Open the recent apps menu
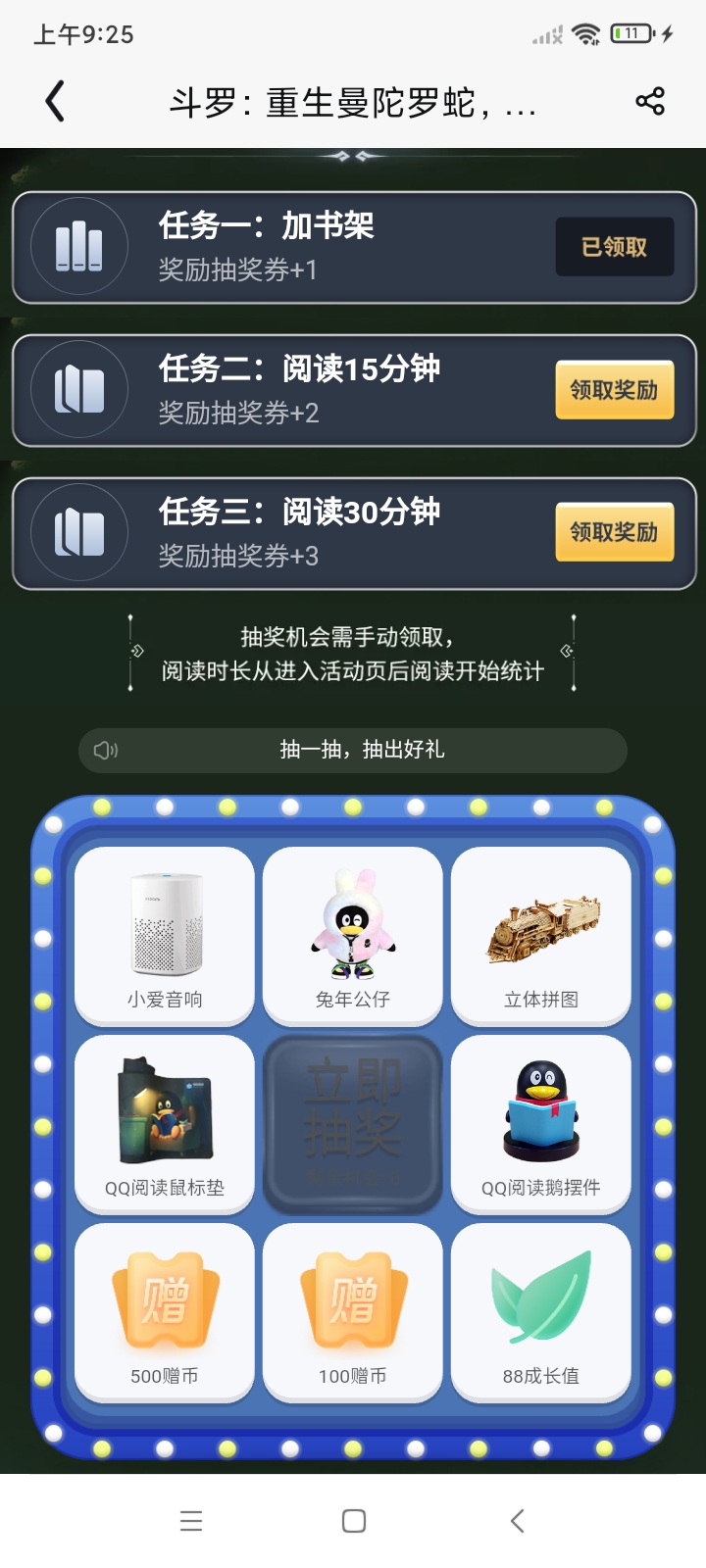This screenshot has width=706, height=1568. coord(191,1520)
